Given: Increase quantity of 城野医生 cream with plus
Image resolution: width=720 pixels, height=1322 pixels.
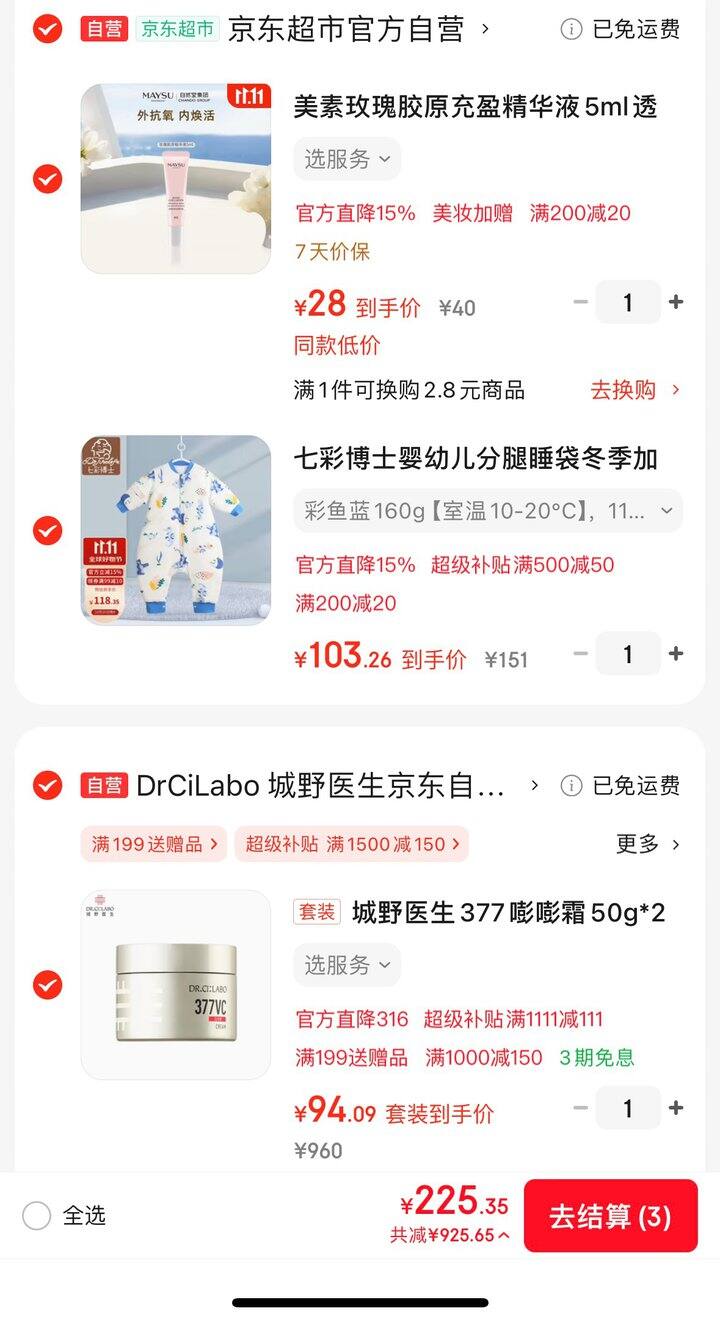Looking at the screenshot, I should (x=675, y=1108).
